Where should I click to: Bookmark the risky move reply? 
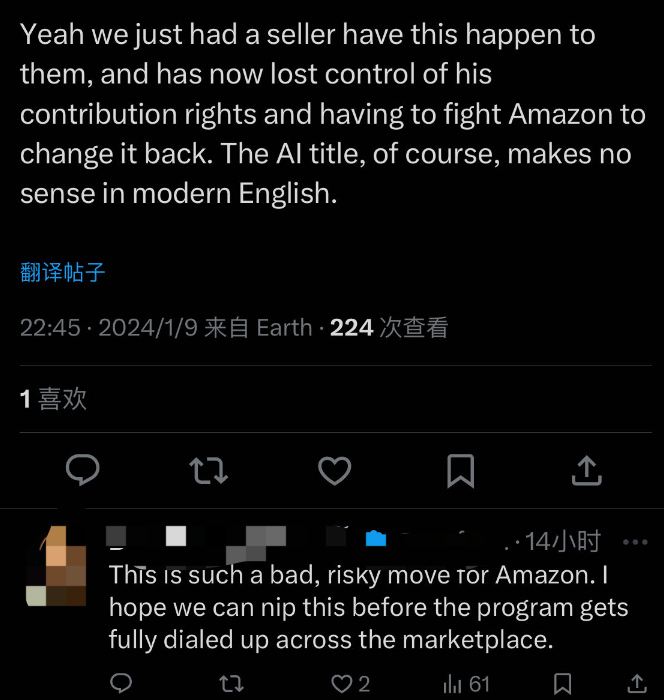click(x=563, y=684)
